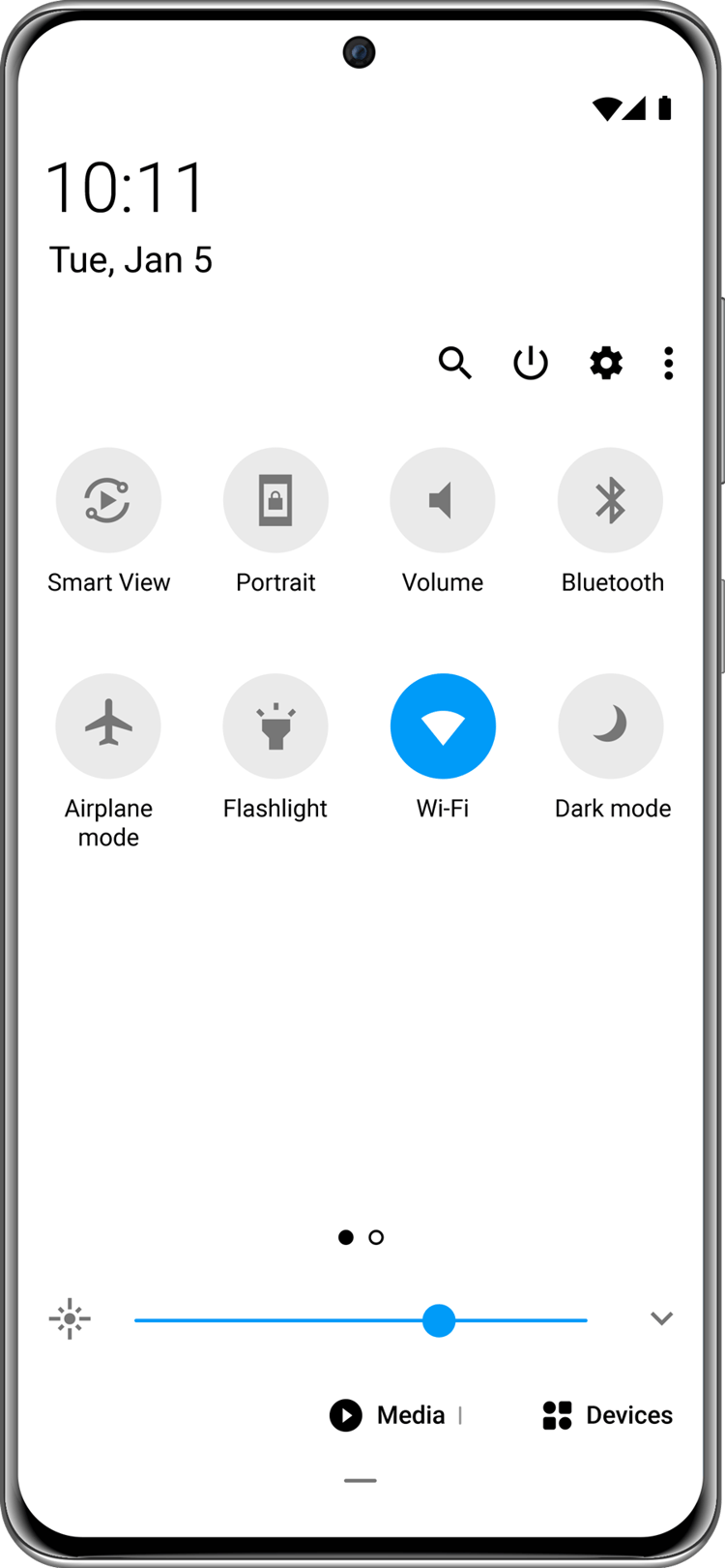Expand the brightness options with the chevron
The width and height of the screenshot is (725, 1568).
661,1318
